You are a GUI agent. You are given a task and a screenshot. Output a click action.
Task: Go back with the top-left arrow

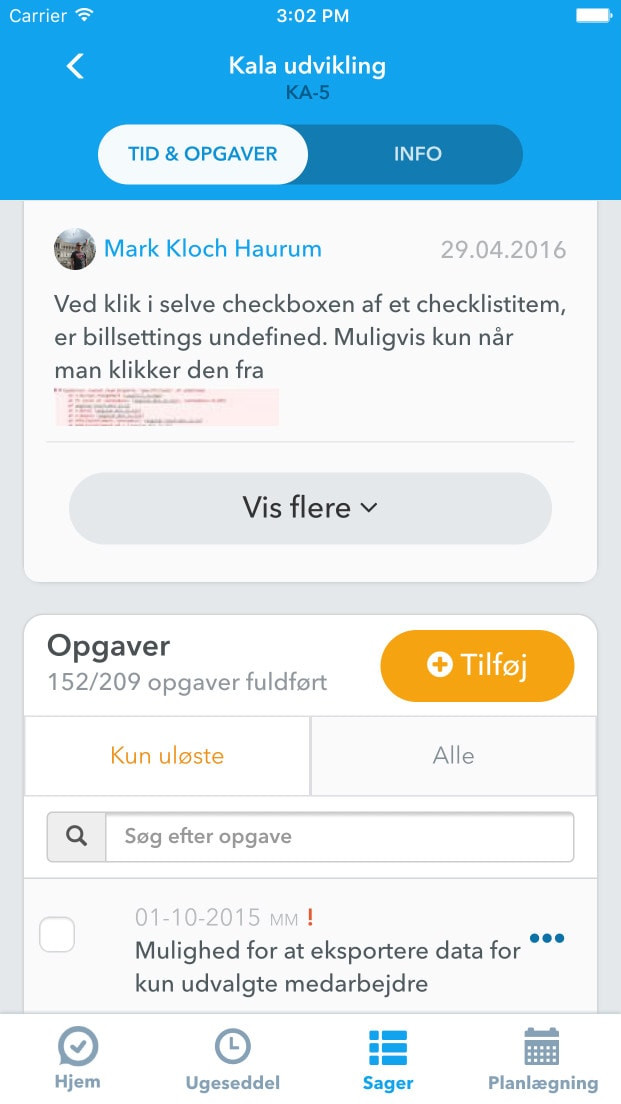(x=75, y=66)
